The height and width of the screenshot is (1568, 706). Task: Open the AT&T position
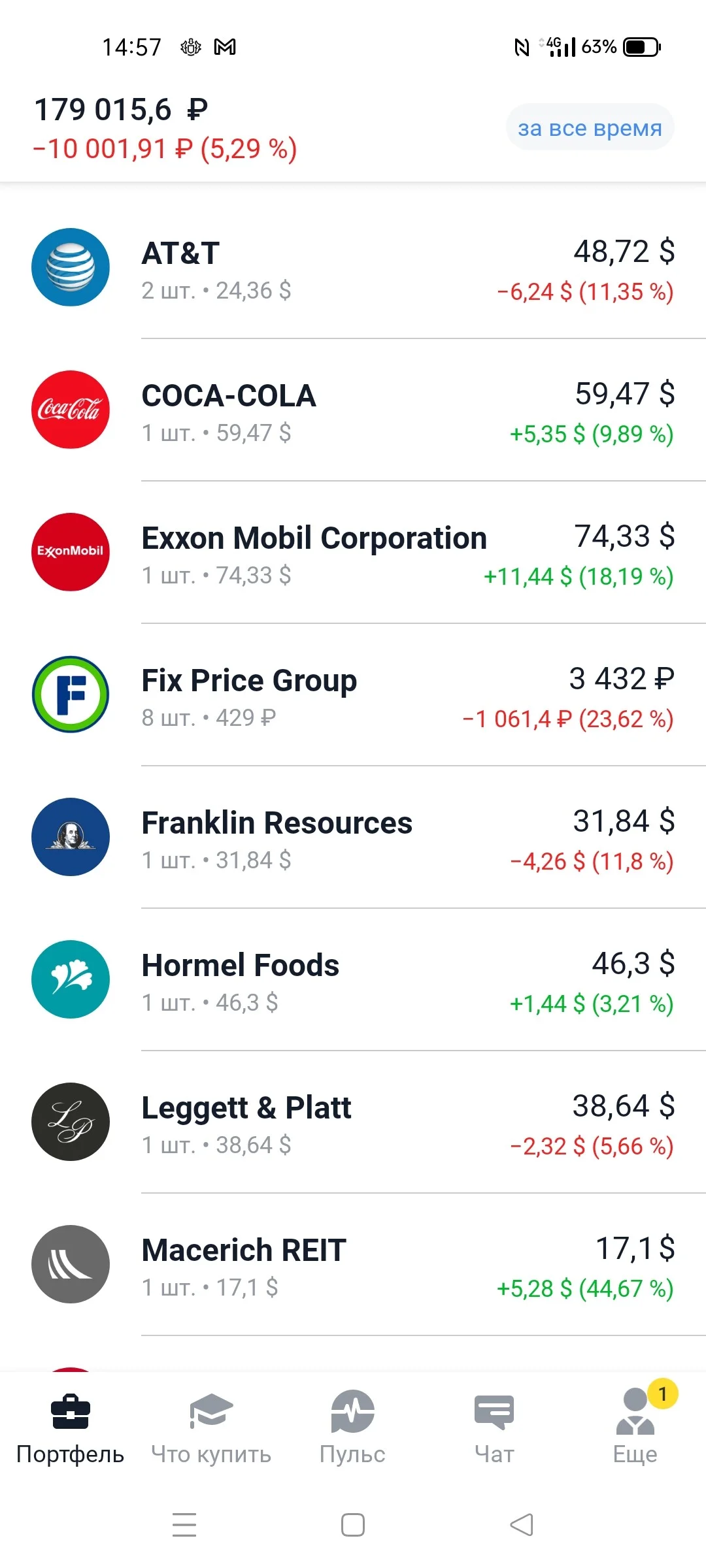coord(353,268)
